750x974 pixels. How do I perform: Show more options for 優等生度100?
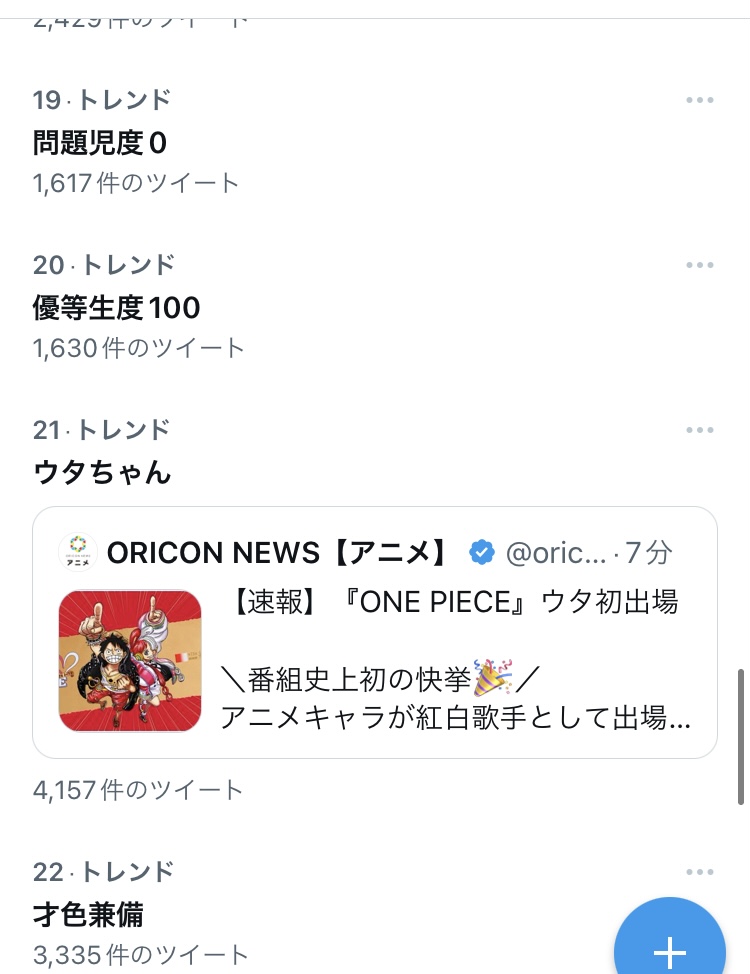(700, 265)
